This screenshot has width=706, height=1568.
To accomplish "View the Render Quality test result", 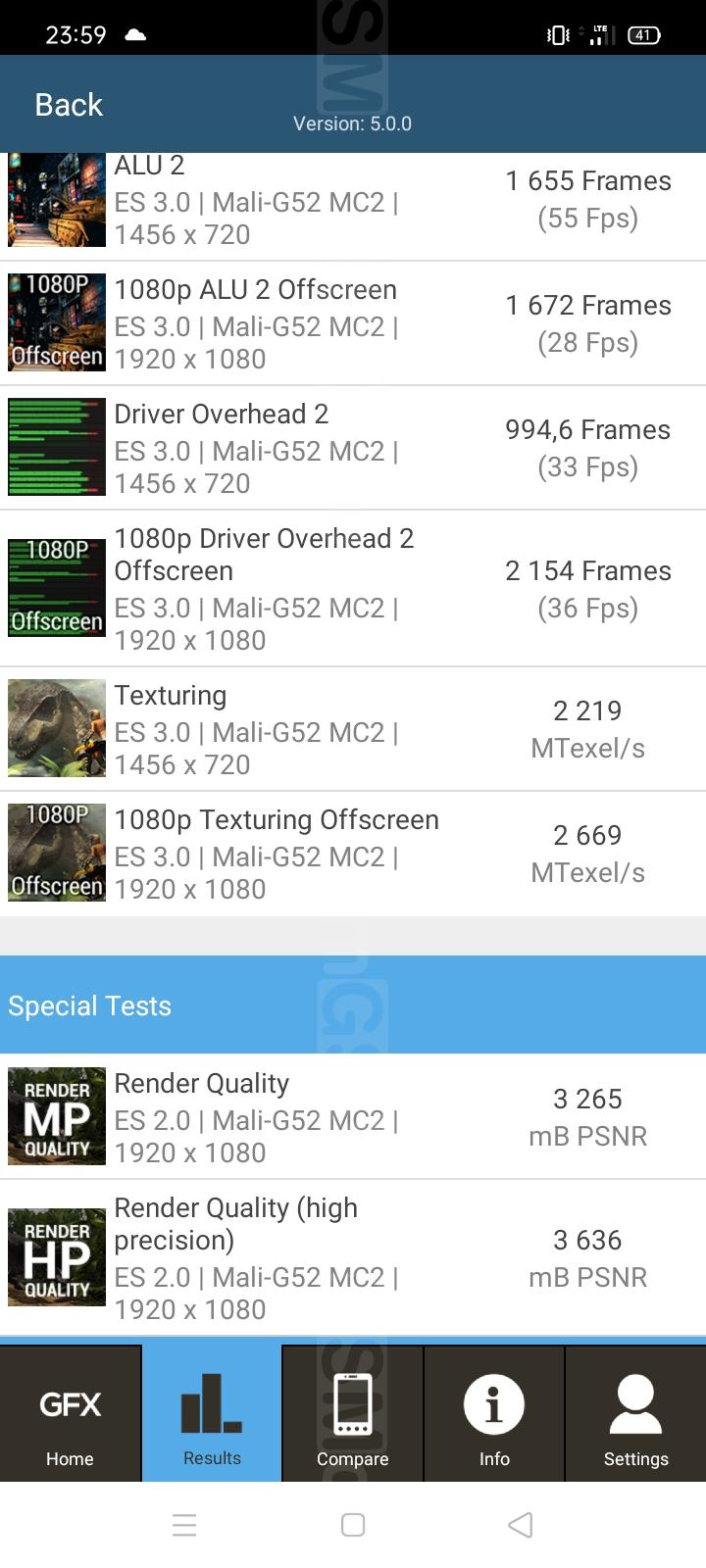I will point(353,1117).
